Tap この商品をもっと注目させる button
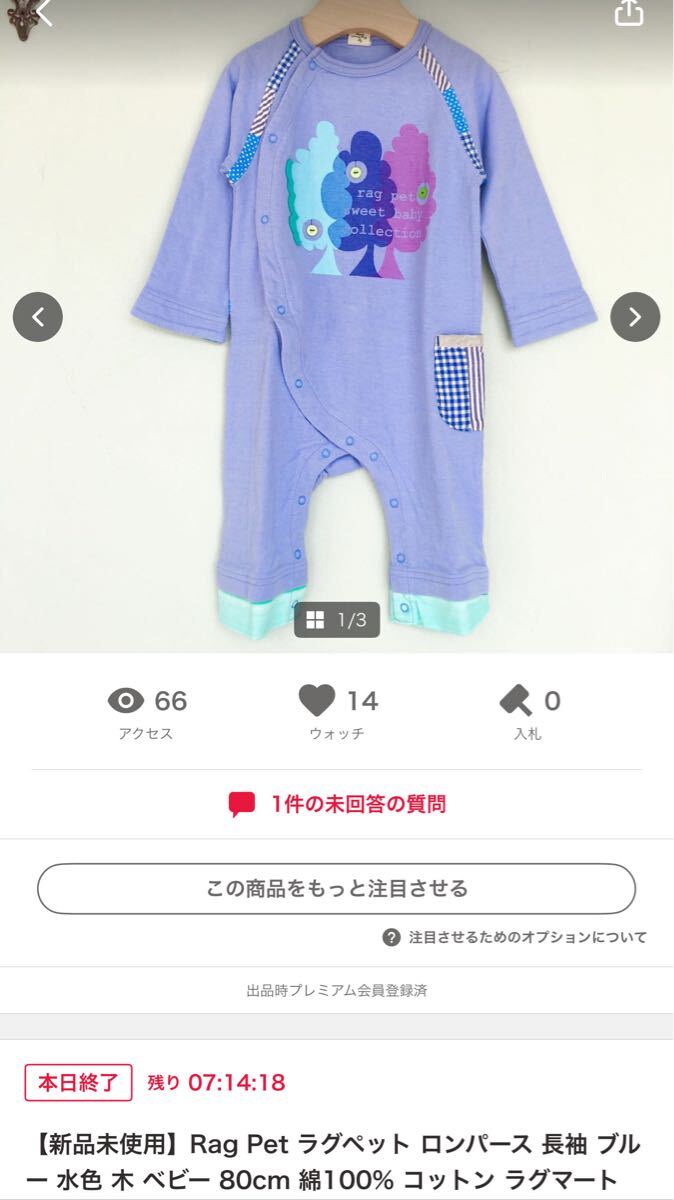 (337, 888)
